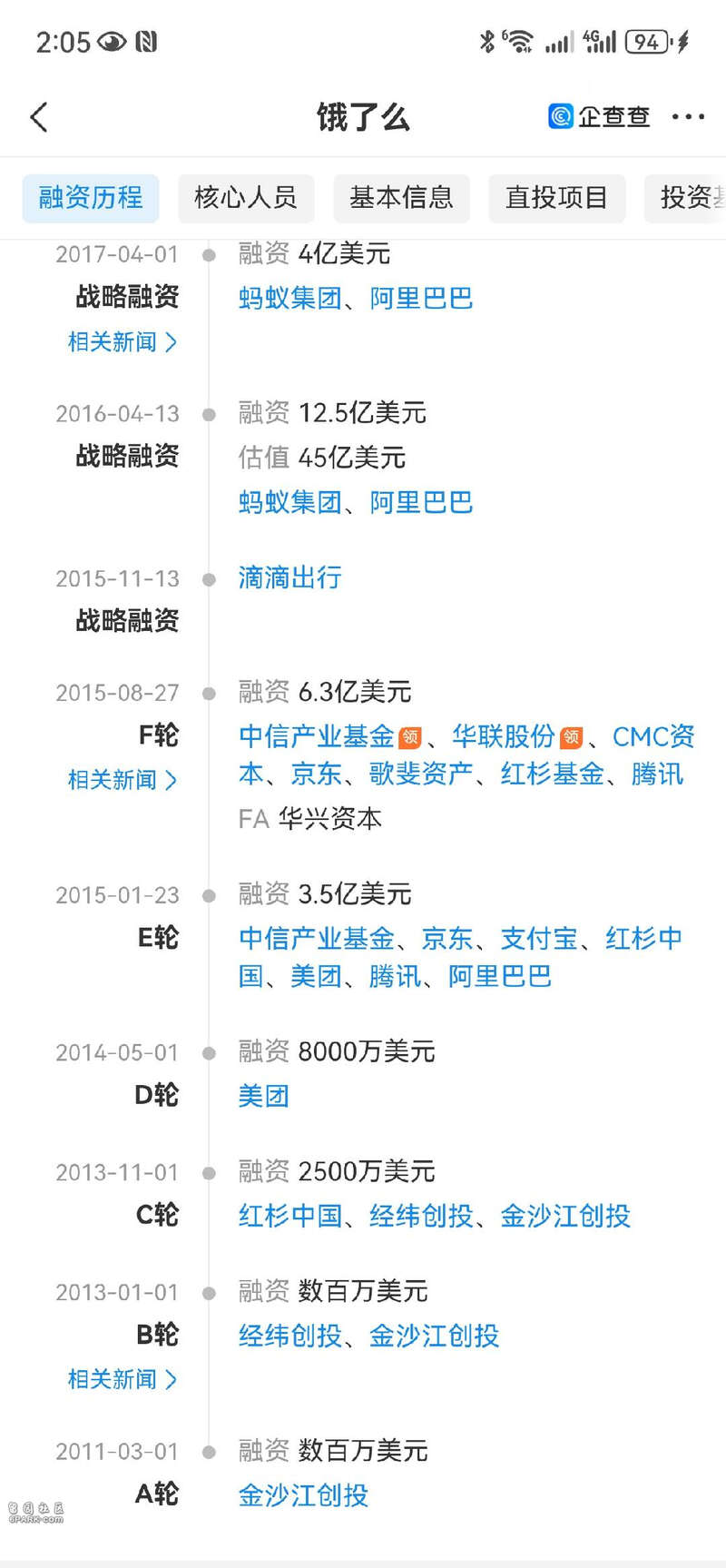Open 相关新闻 under the B轮 round

tap(123, 1380)
